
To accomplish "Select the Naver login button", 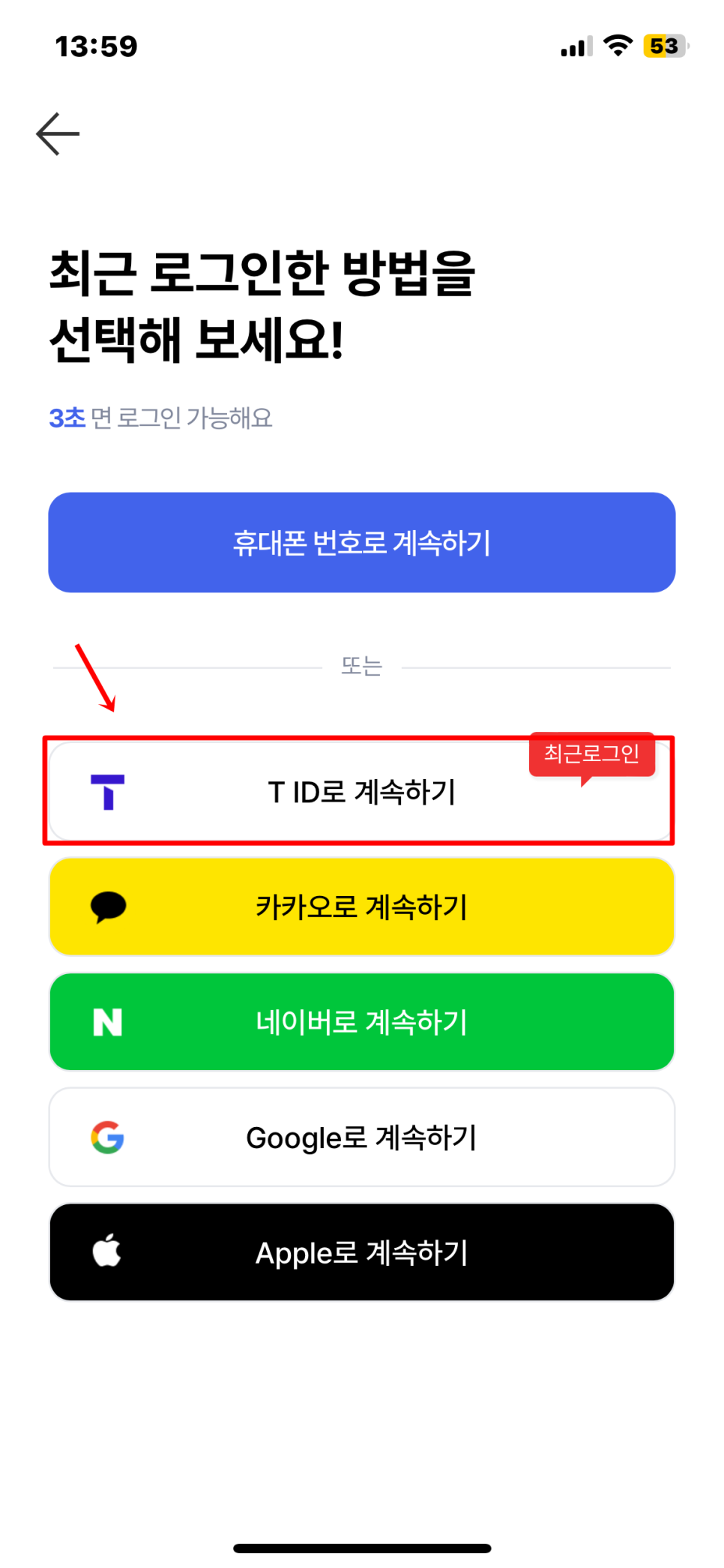I will coord(362,1022).
